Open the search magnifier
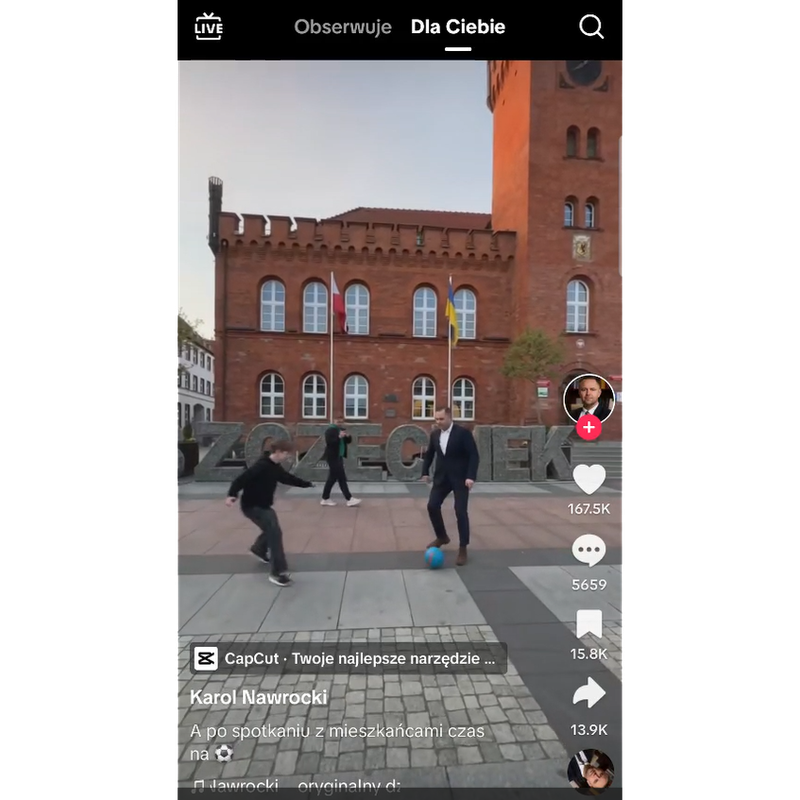800x800 pixels. pos(591,27)
